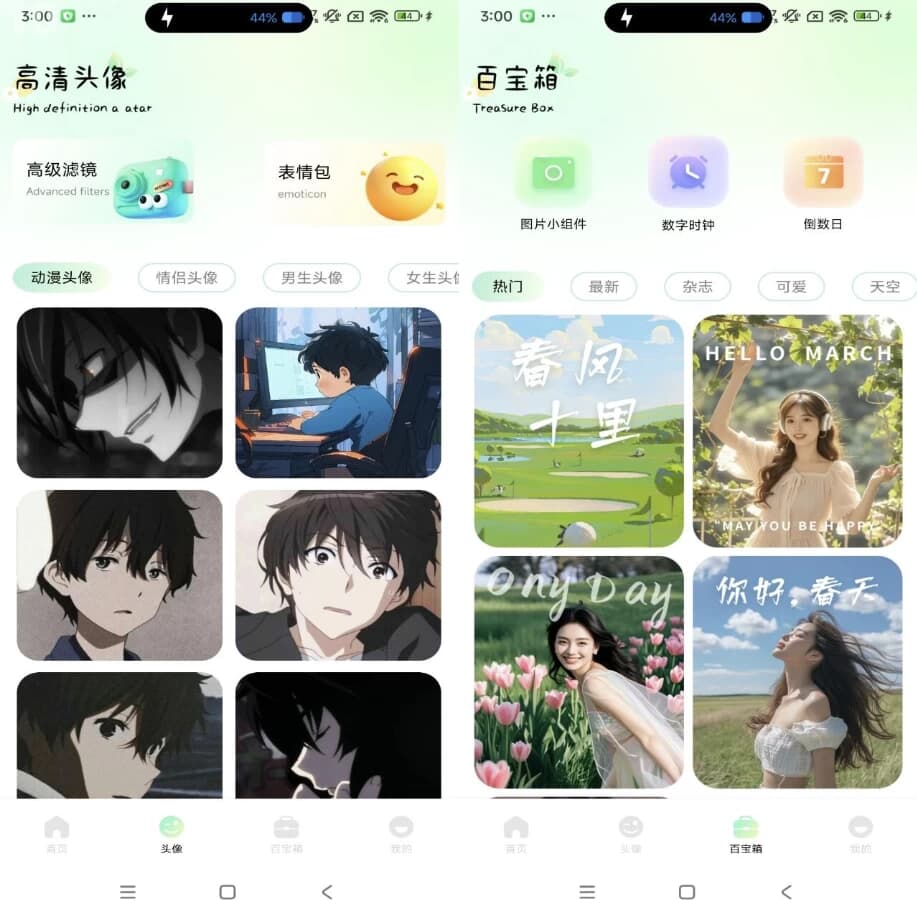
Task: Select the 杂志 filter chip
Action: coord(698,287)
